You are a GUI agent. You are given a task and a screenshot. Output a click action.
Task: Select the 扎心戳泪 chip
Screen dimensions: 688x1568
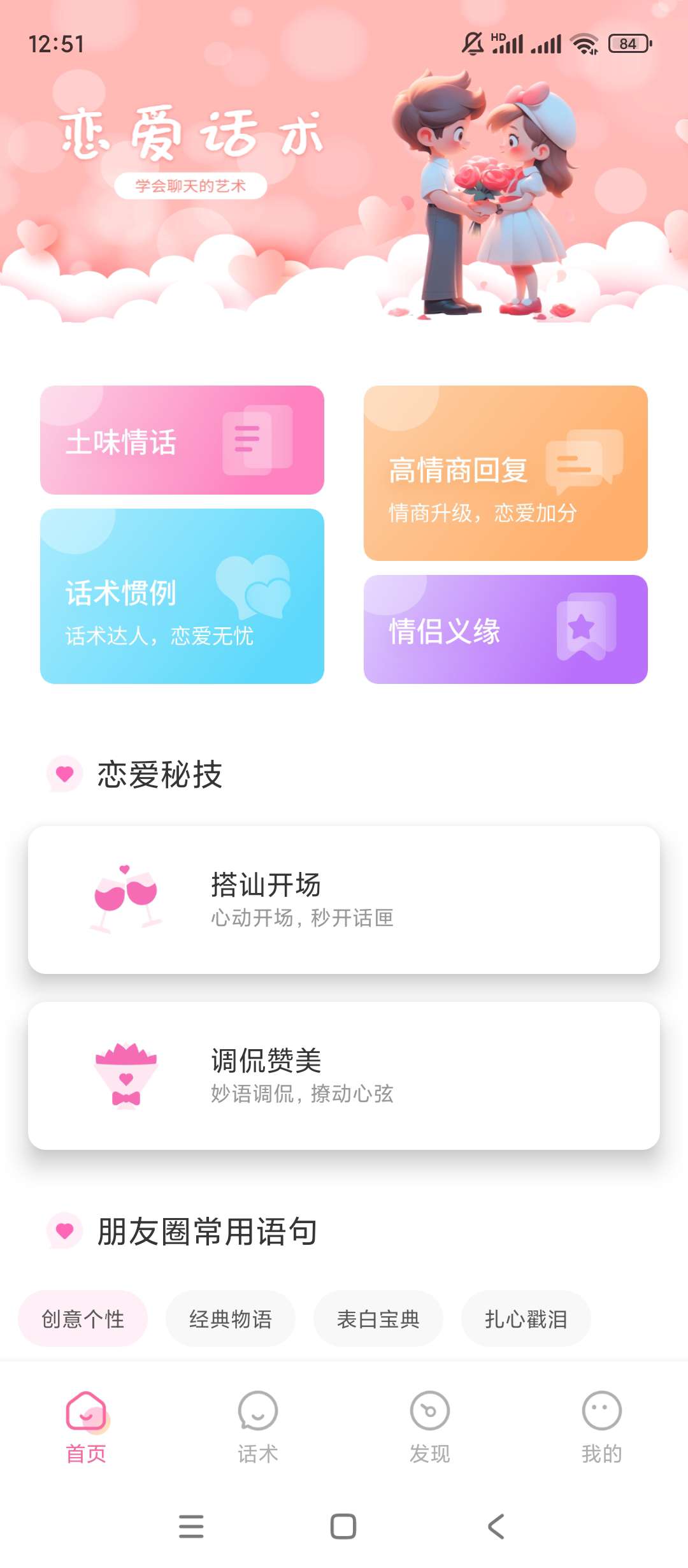click(526, 1319)
